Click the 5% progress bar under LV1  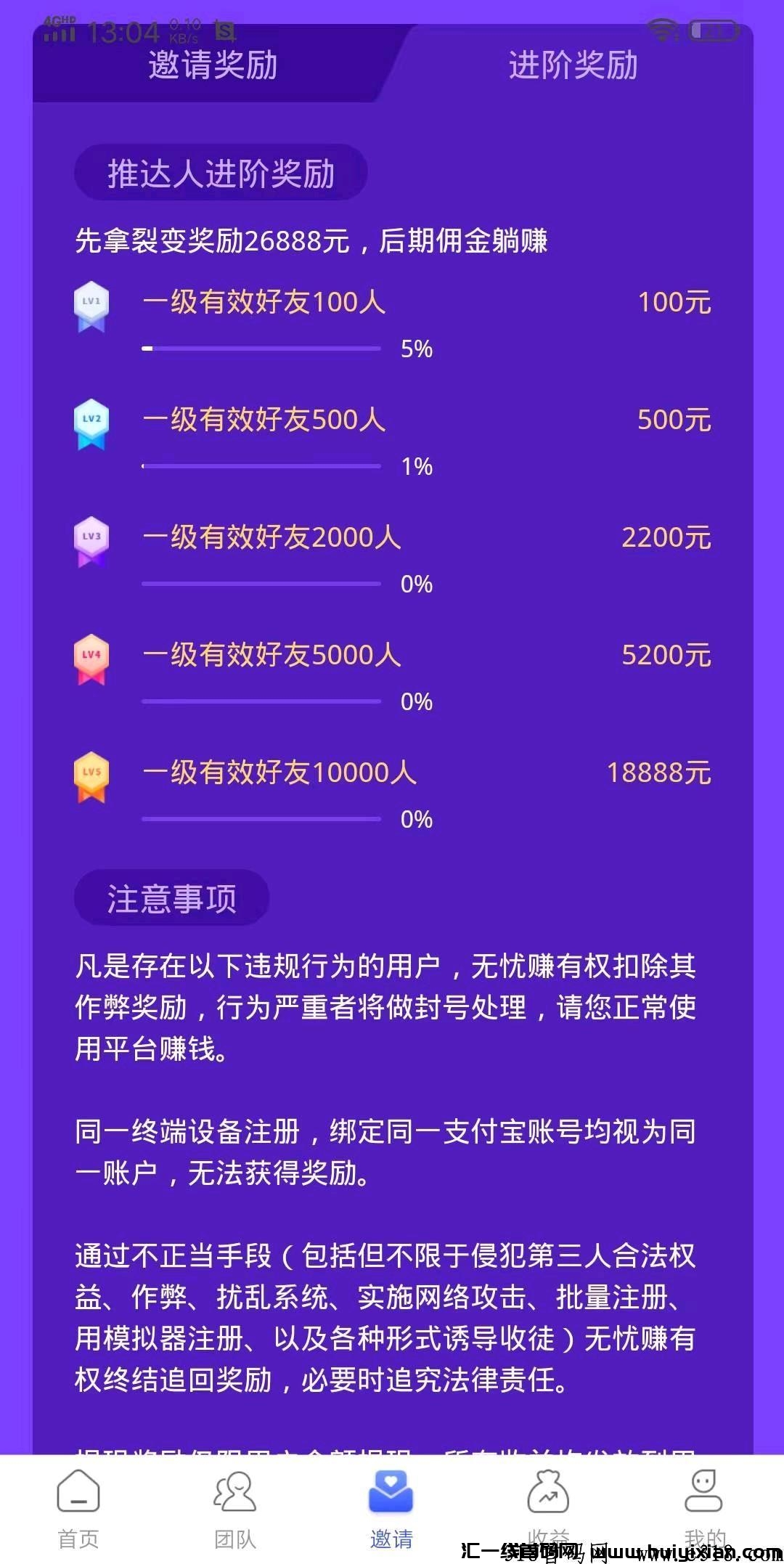261,348
